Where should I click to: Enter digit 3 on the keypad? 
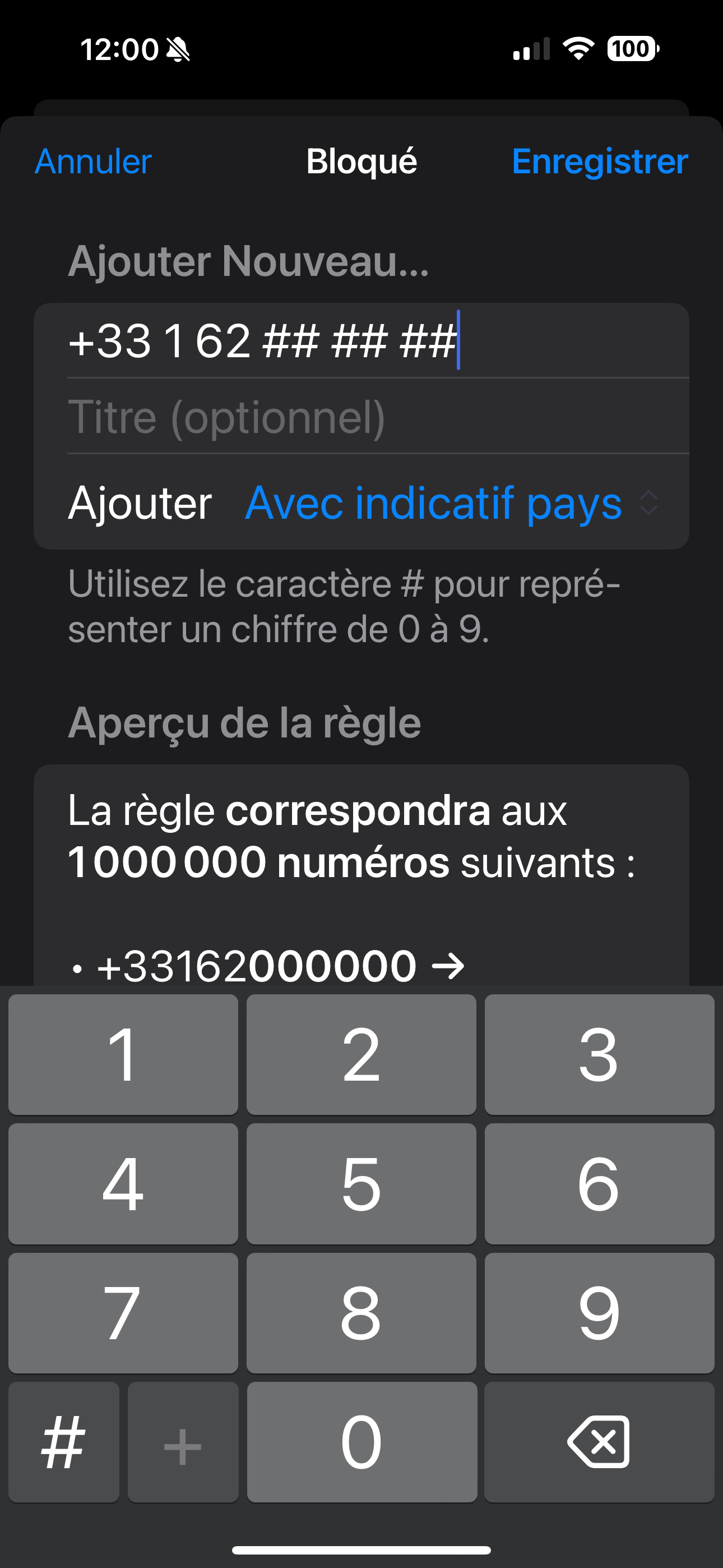point(599,1054)
